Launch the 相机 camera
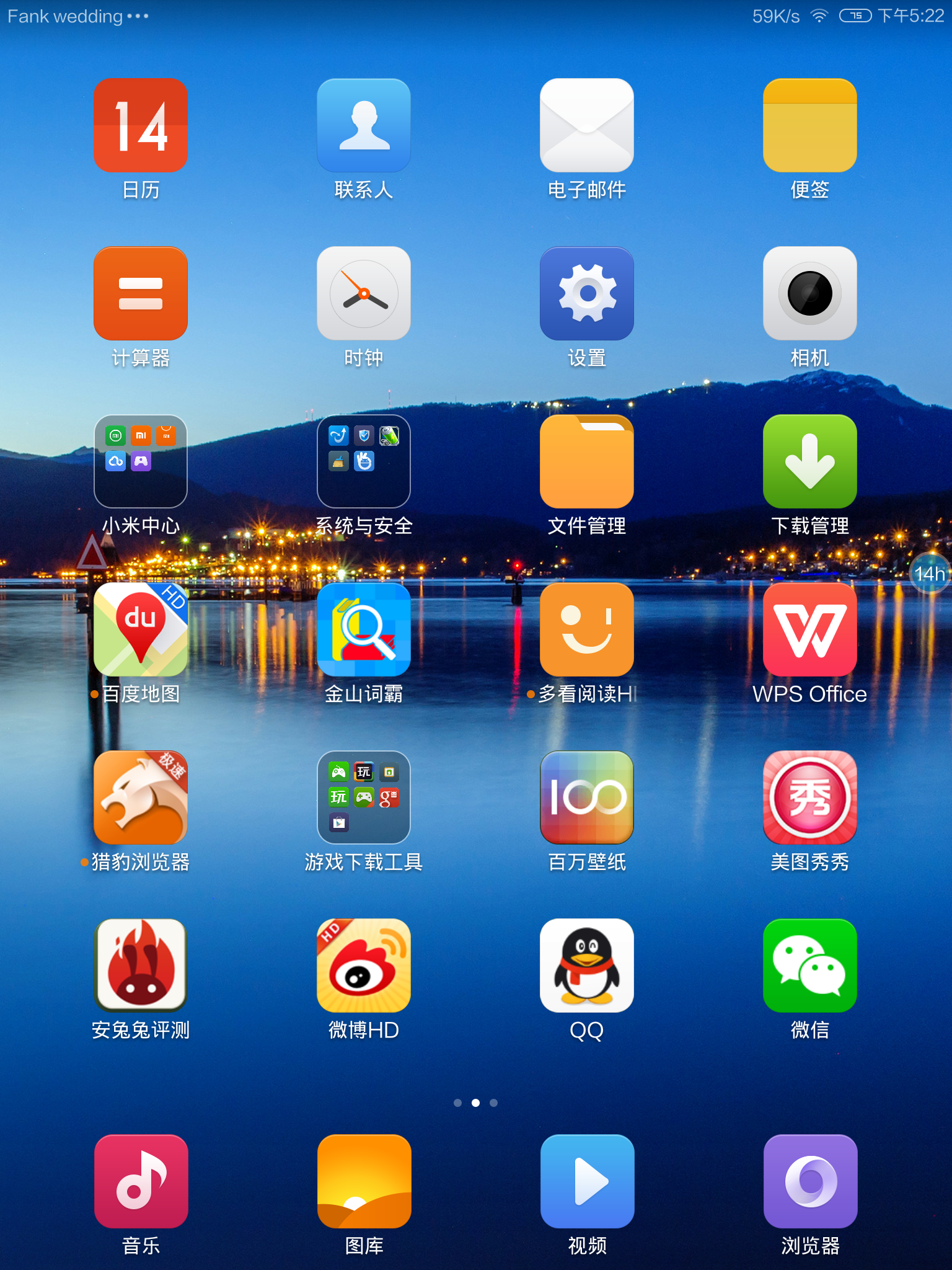This screenshot has width=952, height=1270. tap(810, 293)
